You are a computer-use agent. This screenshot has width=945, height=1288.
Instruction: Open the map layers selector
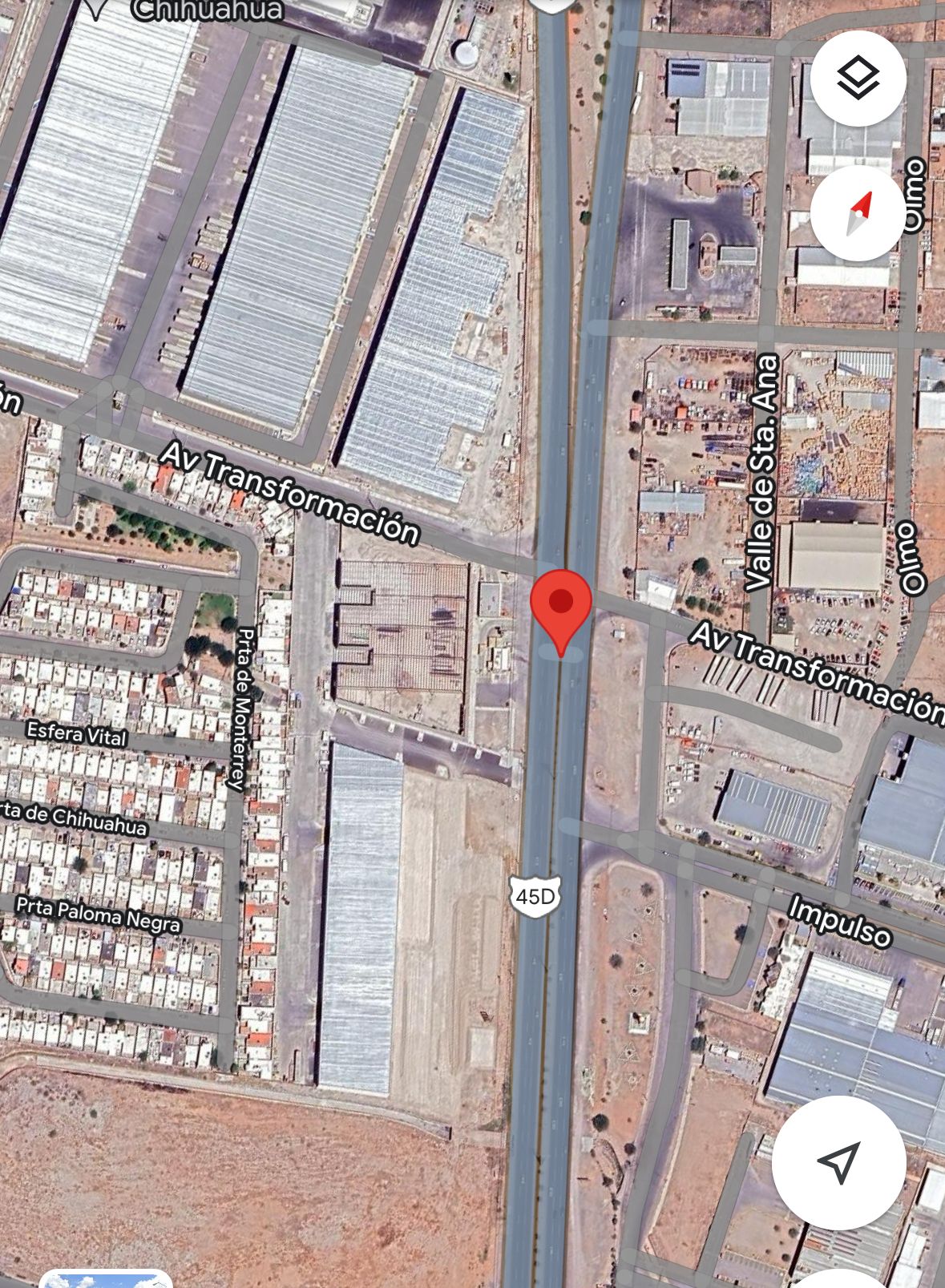(858, 78)
